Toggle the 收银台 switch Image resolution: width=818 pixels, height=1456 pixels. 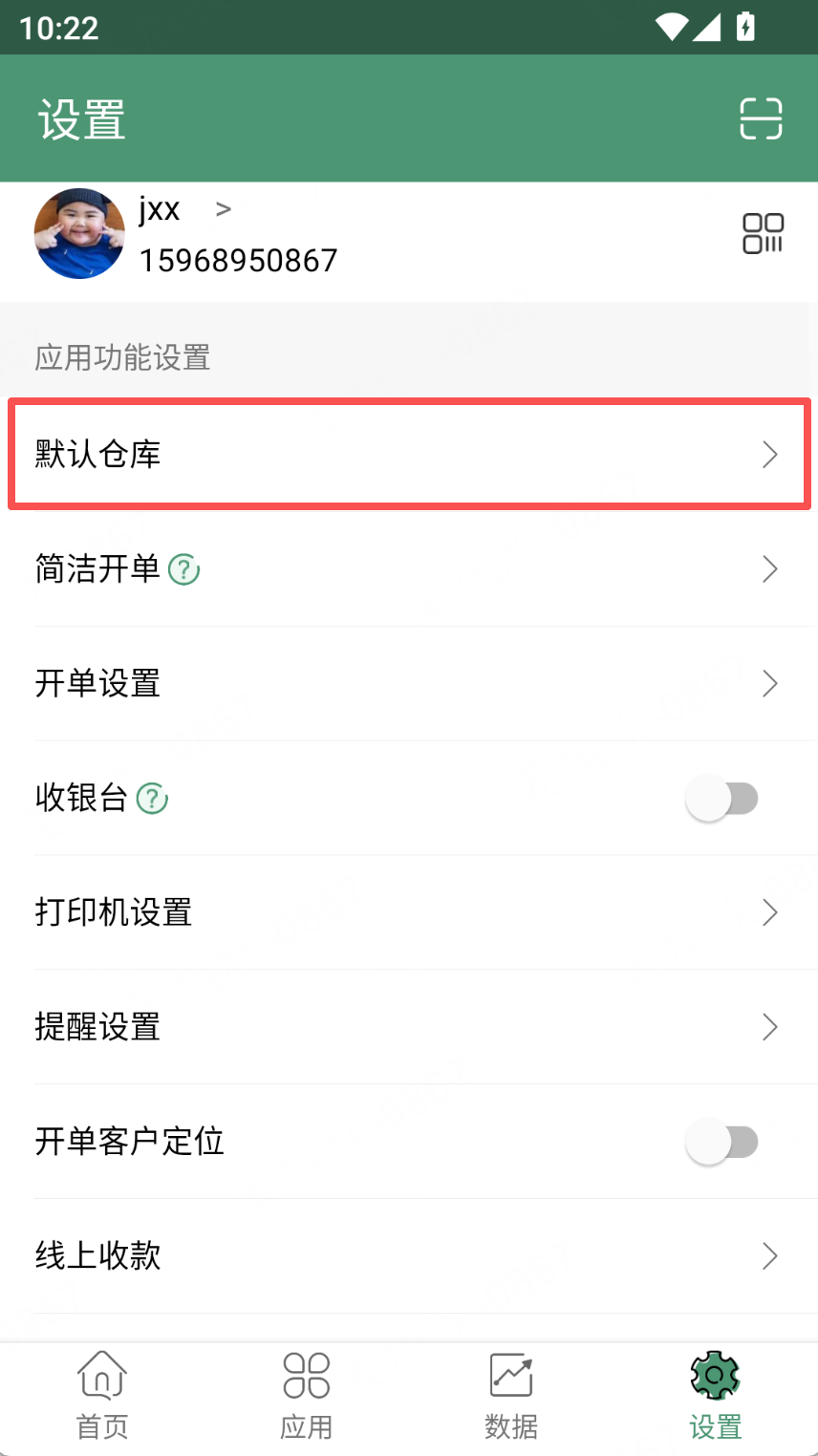722,799
